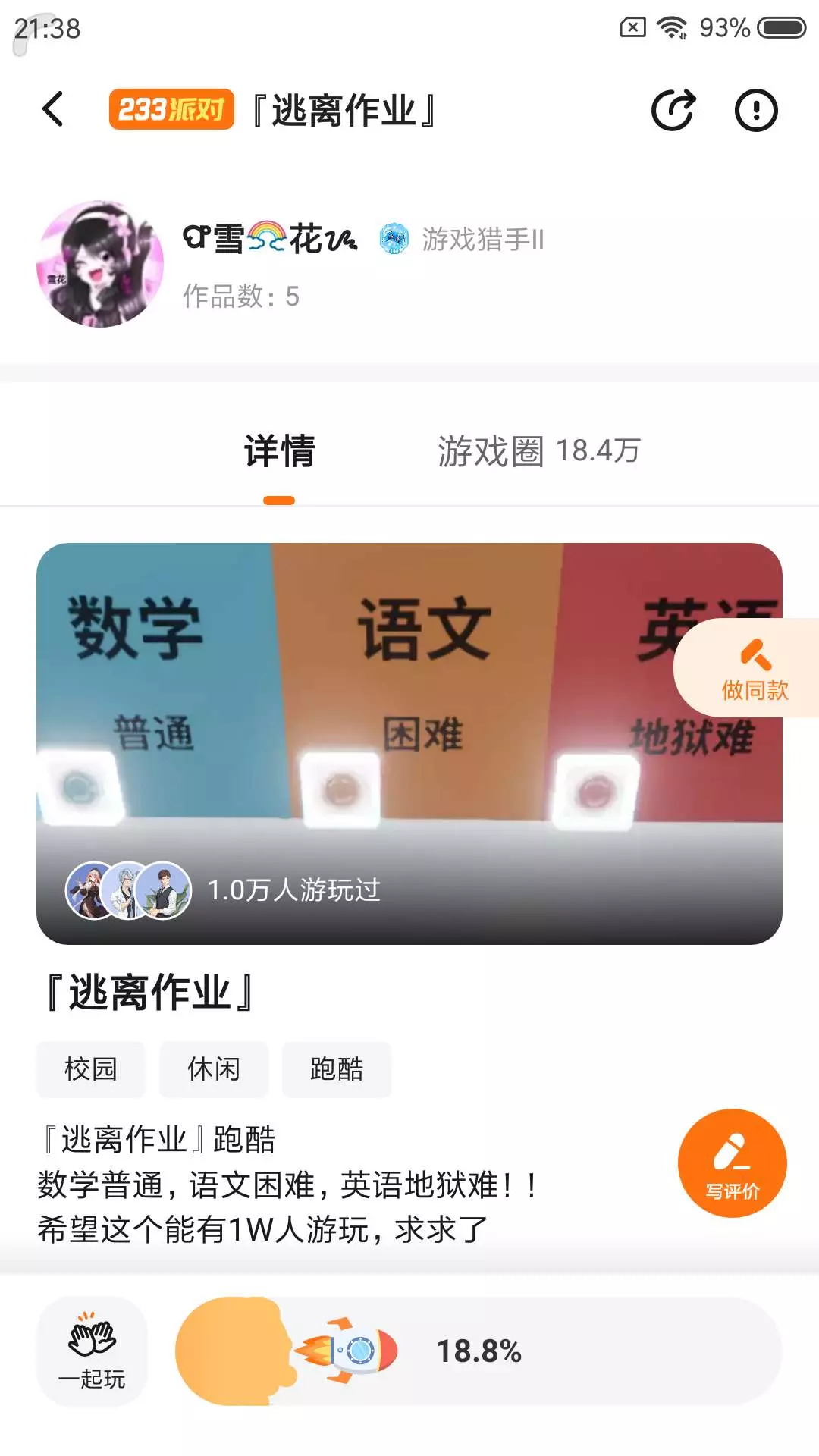Tap the 休闲 tag chip
The image size is (819, 1456).
tap(214, 1069)
